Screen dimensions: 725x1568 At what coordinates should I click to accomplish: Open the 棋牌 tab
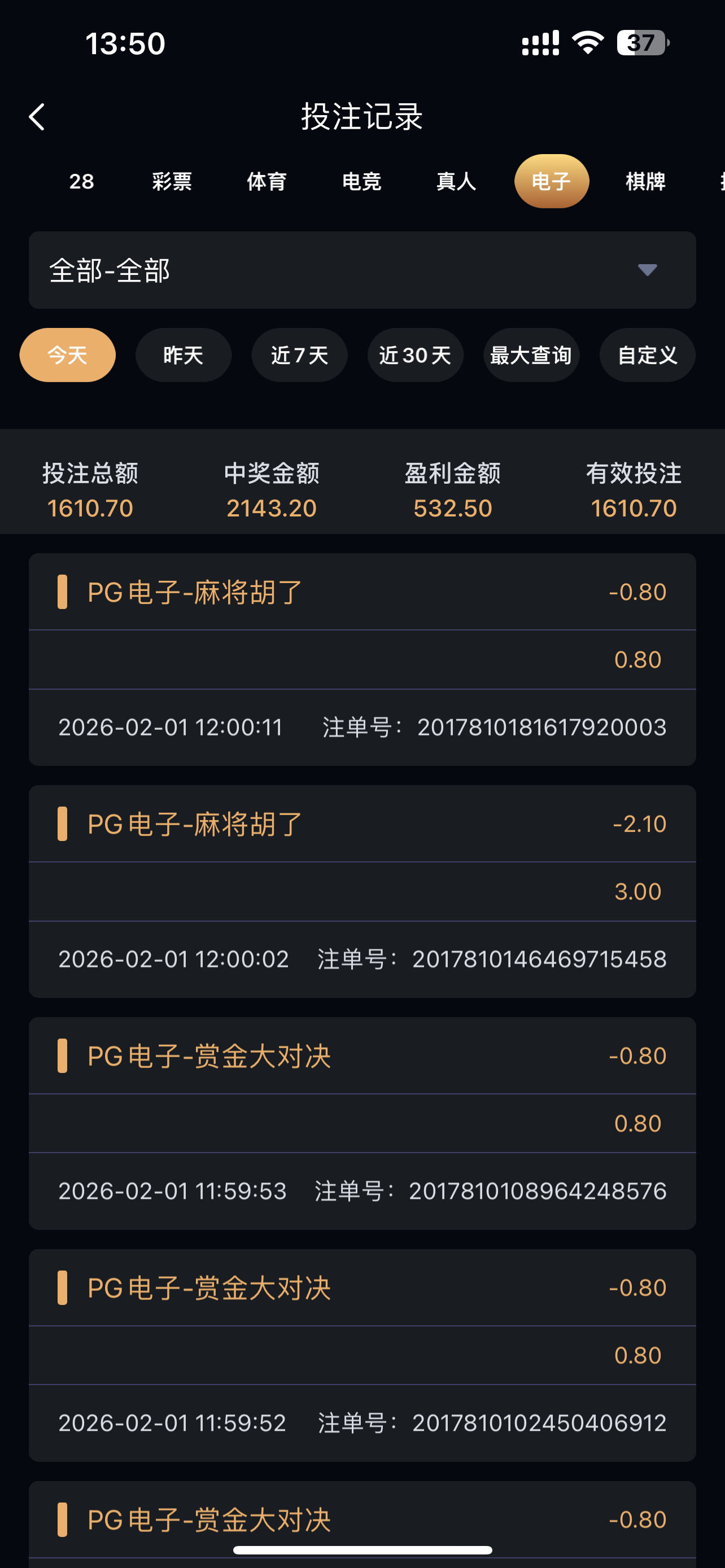646,181
